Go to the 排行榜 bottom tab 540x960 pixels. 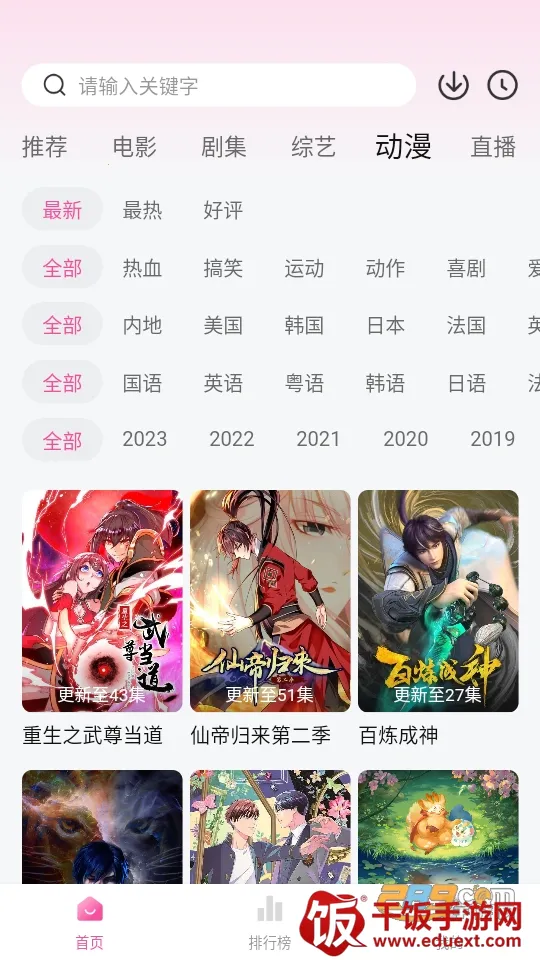point(270,923)
